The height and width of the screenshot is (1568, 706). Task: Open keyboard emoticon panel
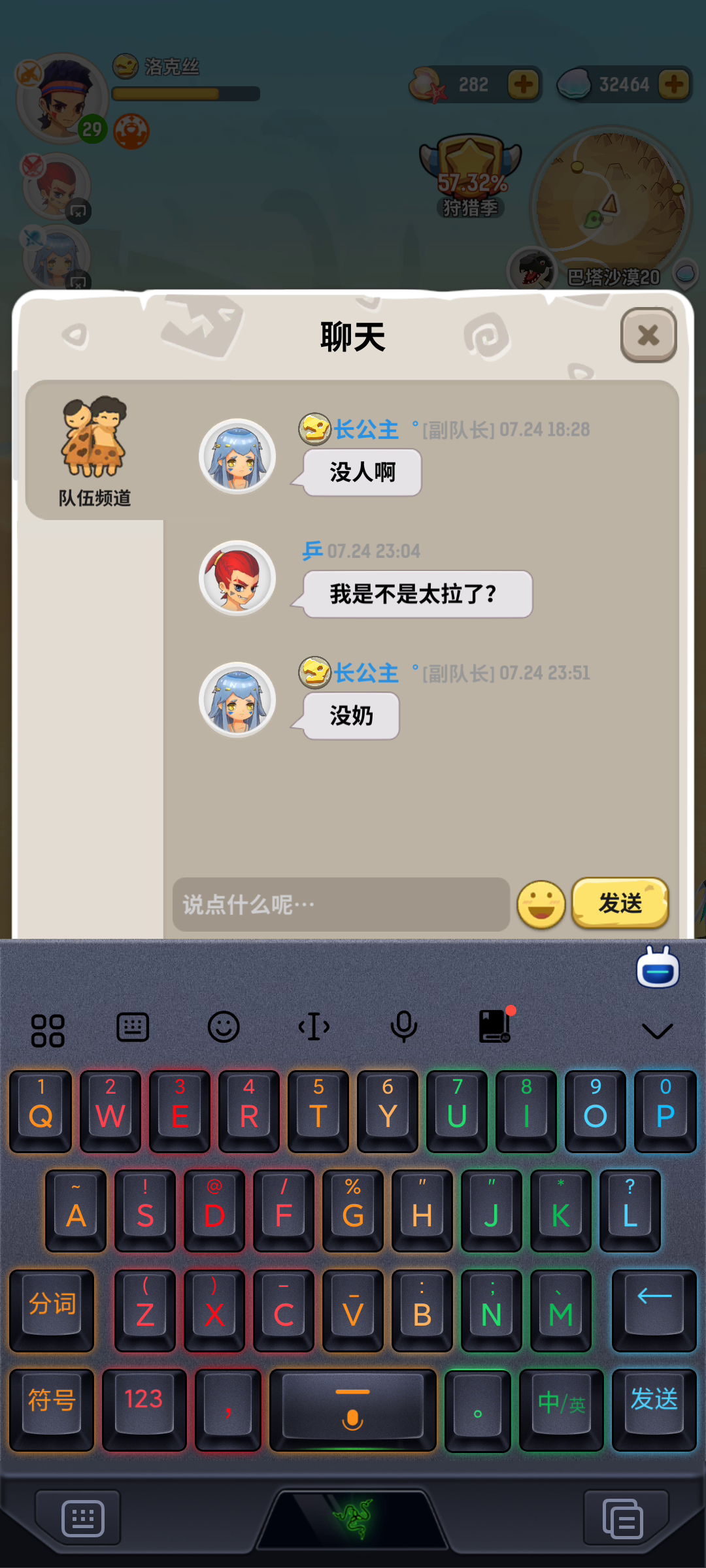pyautogui.click(x=224, y=1028)
